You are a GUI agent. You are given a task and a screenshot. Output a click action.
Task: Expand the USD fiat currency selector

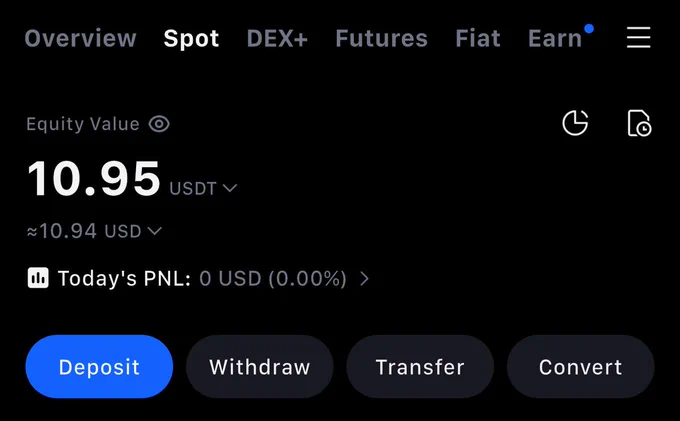[133, 231]
